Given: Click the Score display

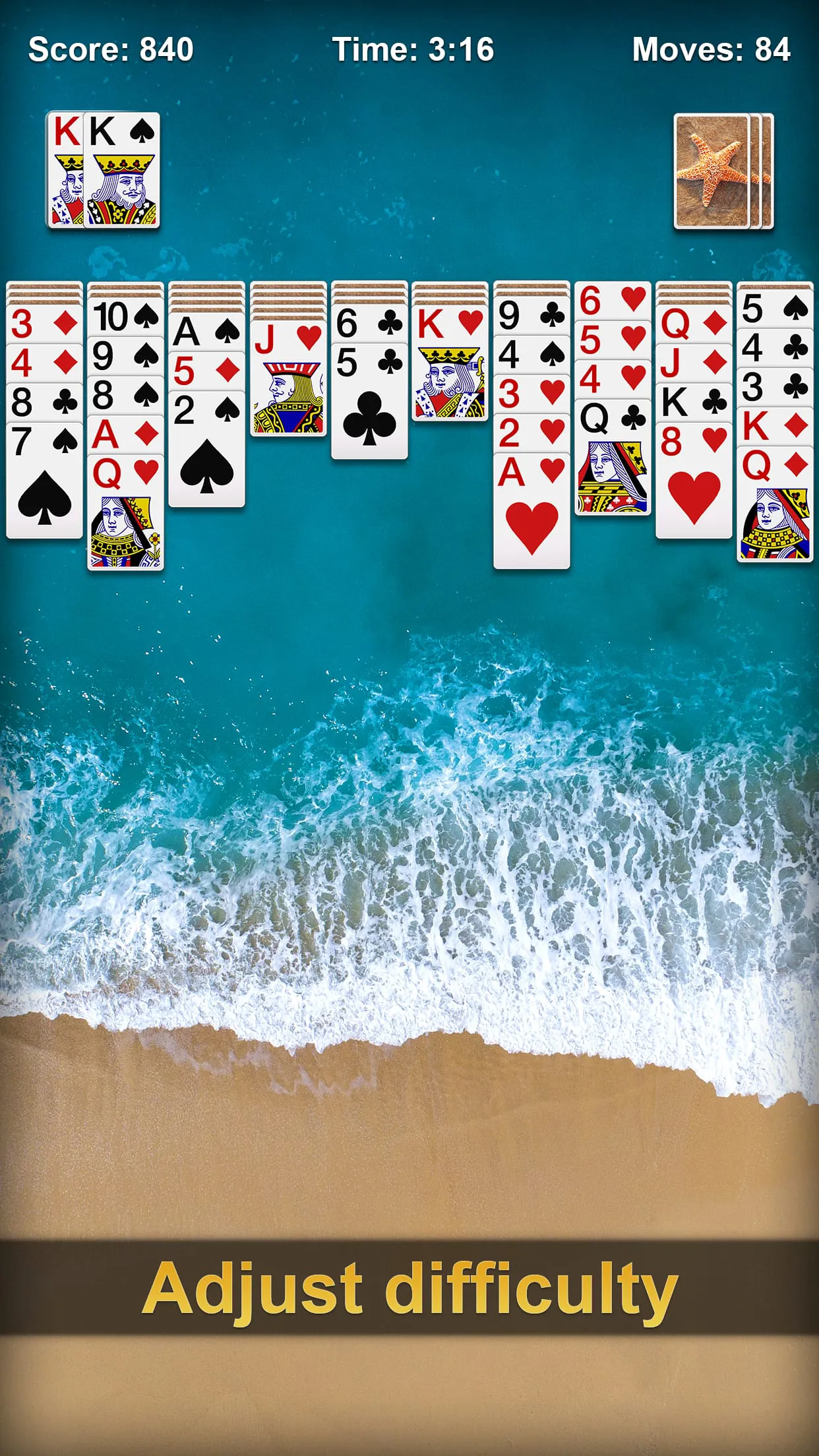Looking at the screenshot, I should pos(111,47).
